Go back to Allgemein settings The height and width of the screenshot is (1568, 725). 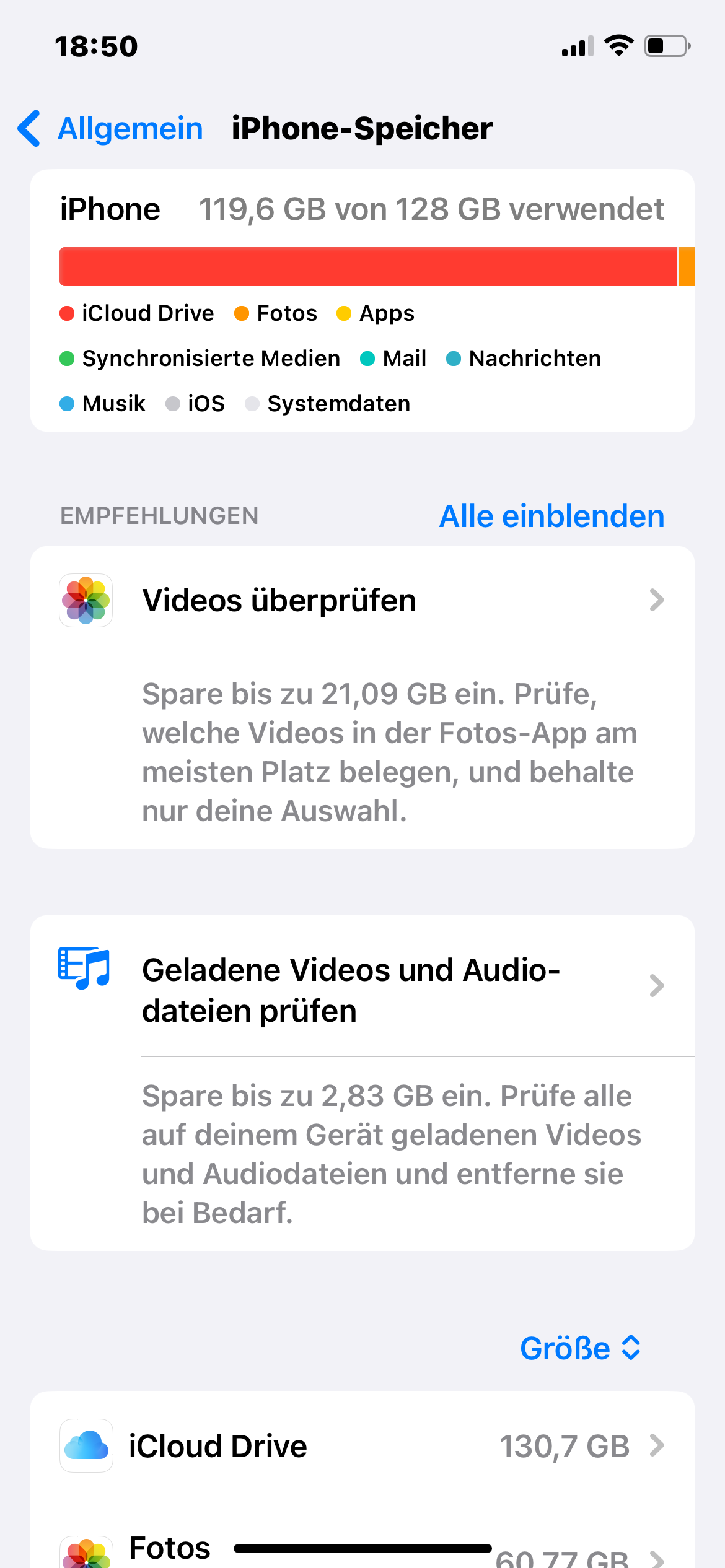point(112,129)
